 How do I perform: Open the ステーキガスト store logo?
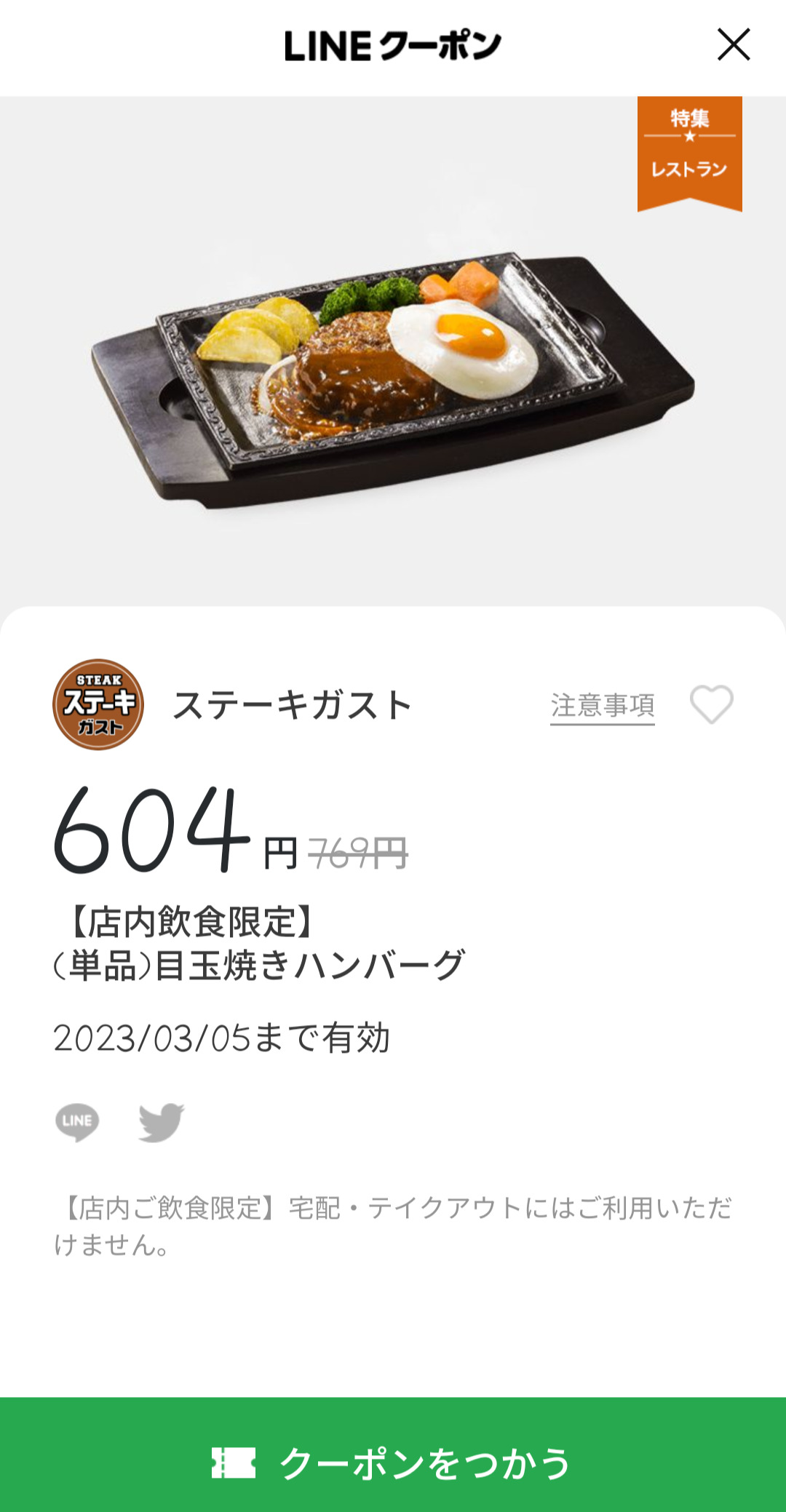98,704
